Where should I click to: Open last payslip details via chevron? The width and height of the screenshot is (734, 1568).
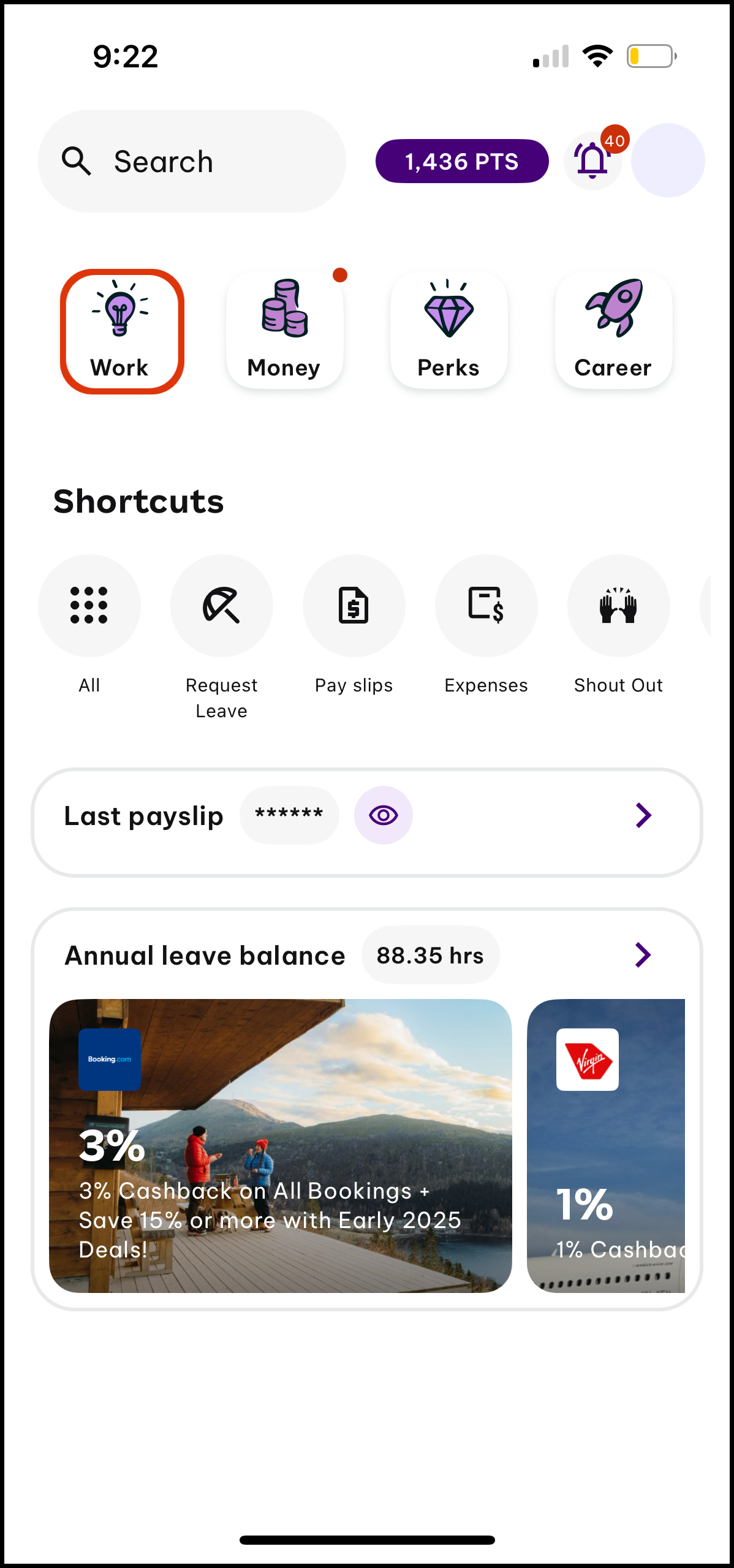click(643, 815)
